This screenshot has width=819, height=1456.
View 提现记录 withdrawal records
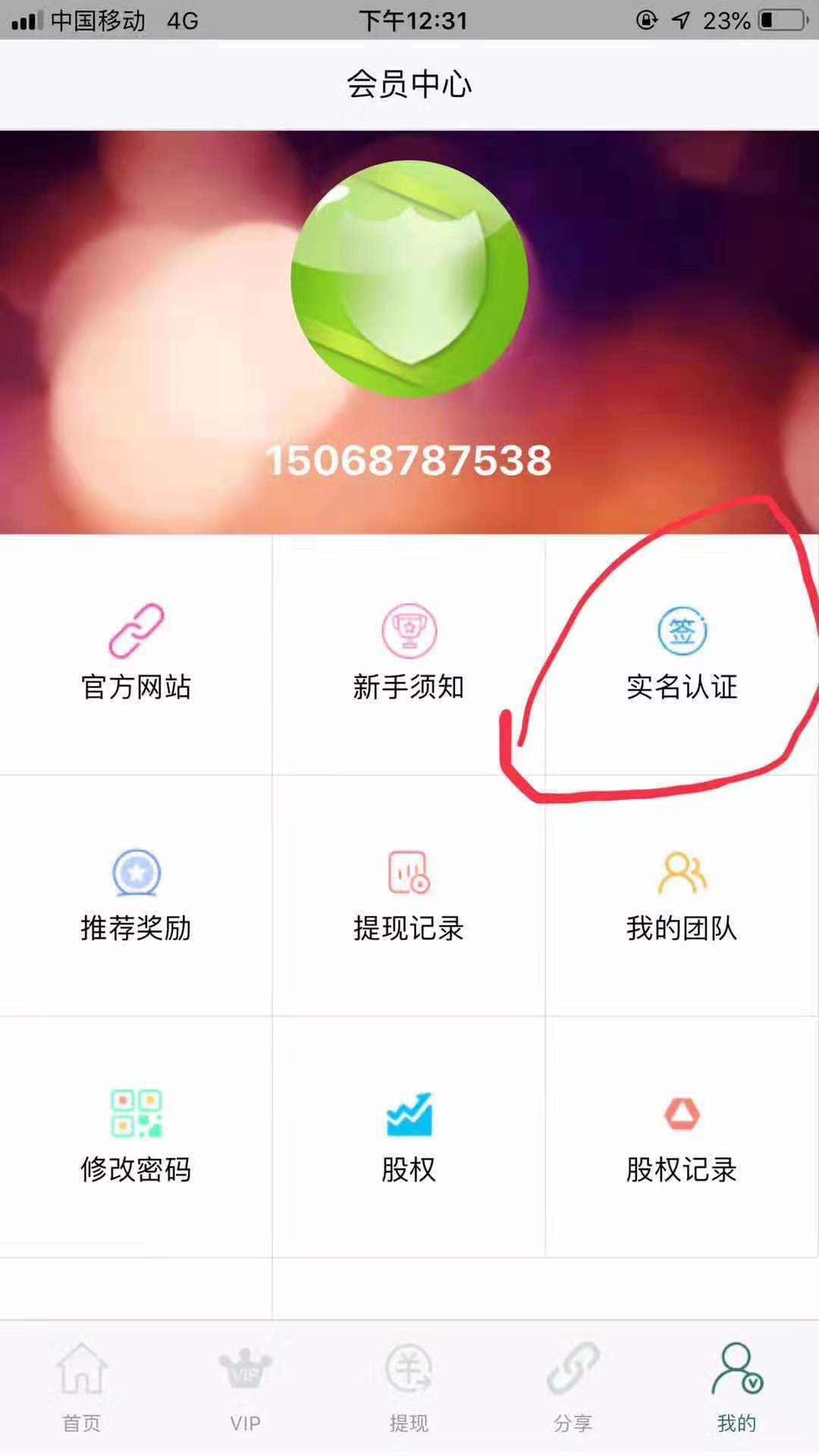[409, 895]
